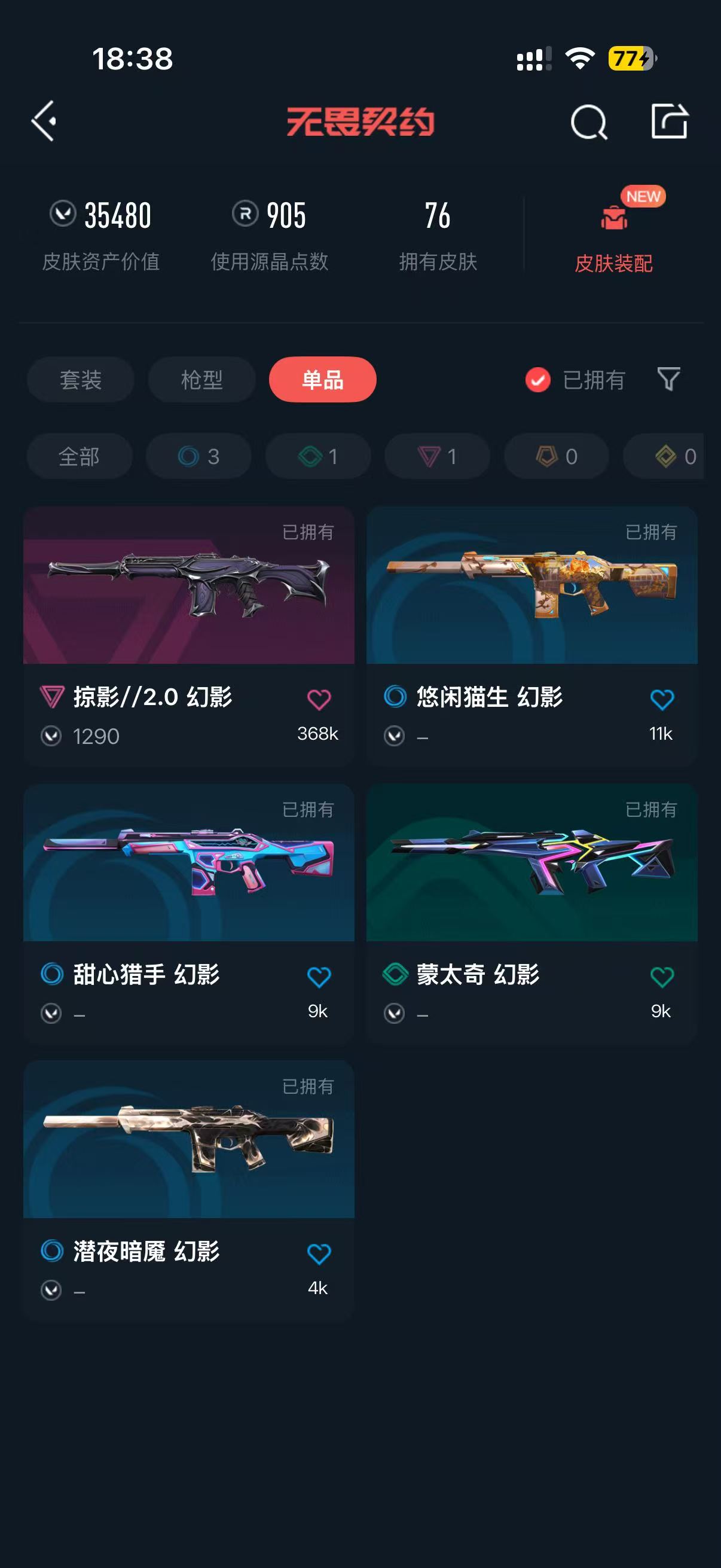The width and height of the screenshot is (721, 1568).
Task: Tap the share icon in the top bar
Action: (x=669, y=121)
